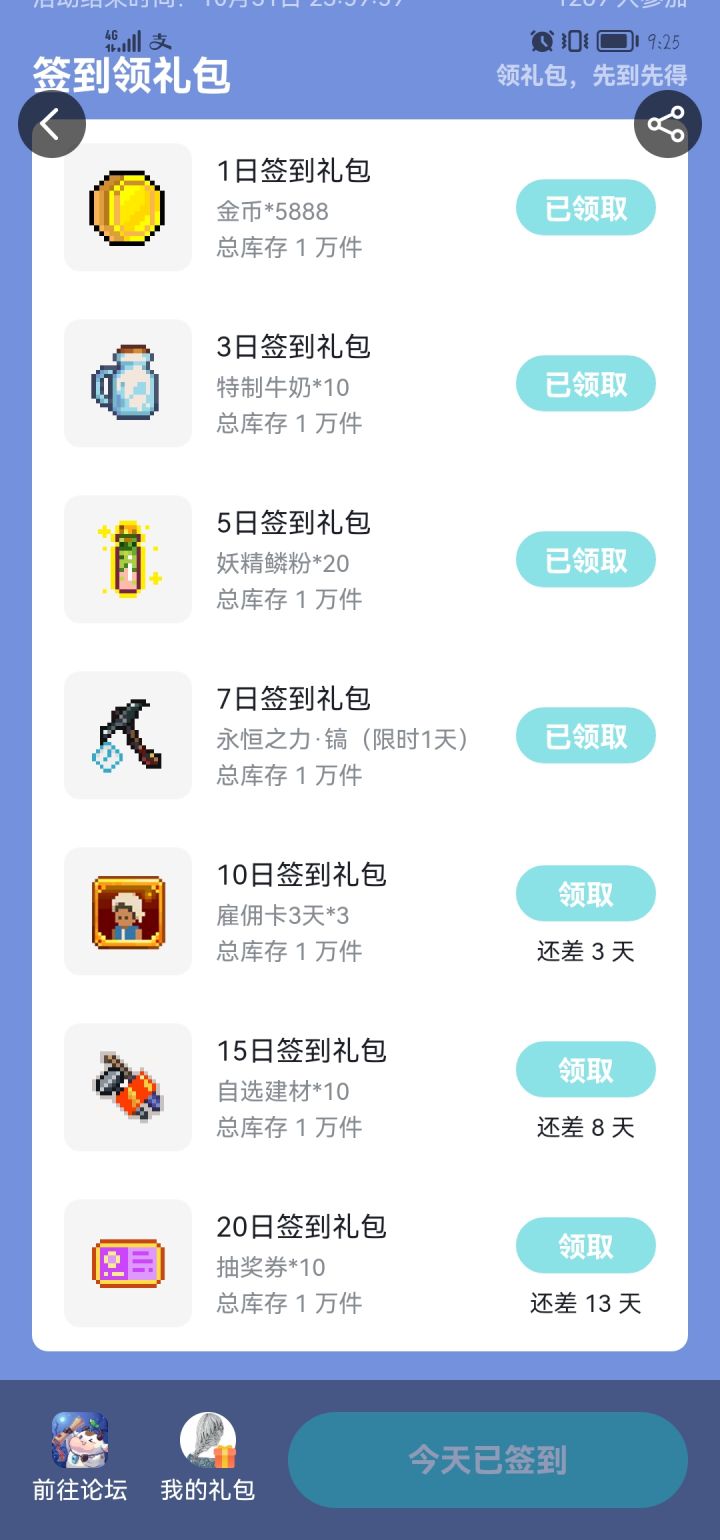Select the fairy powder potion icon

[127, 559]
